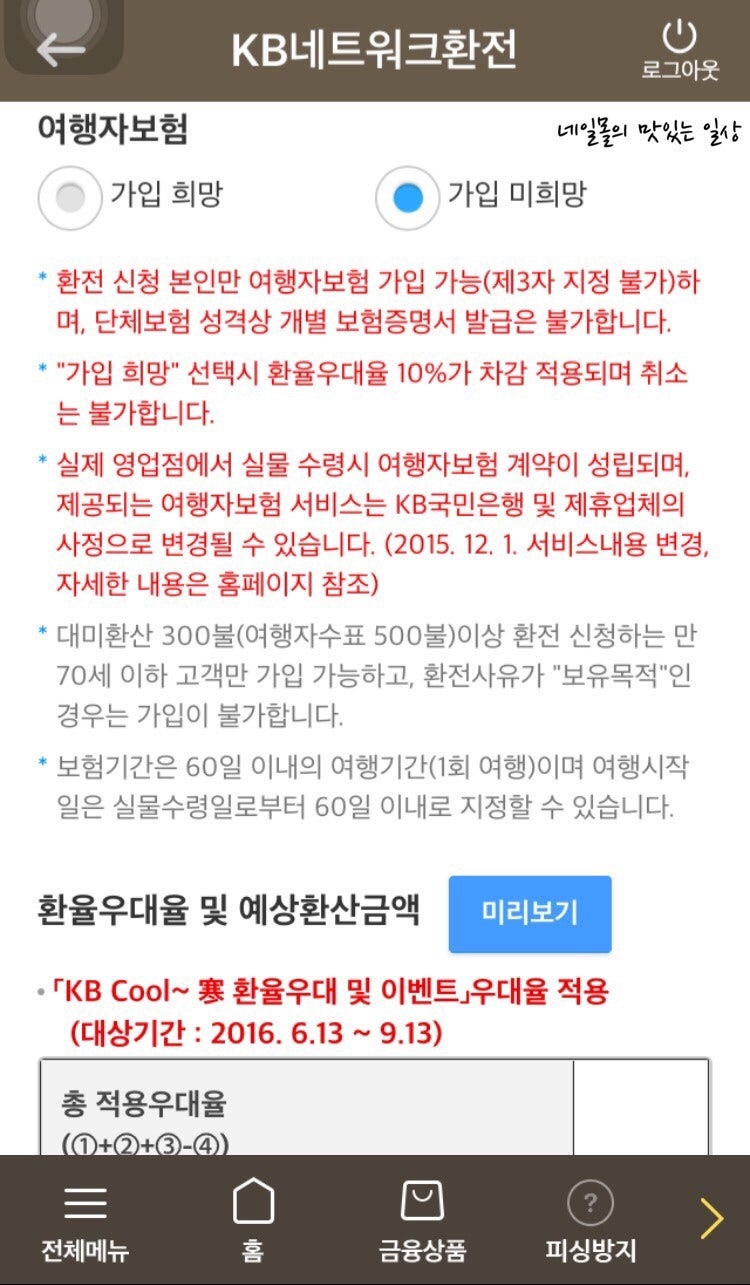Open 전체메뉴 in the bottom bar
Image resolution: width=750 pixels, height=1285 pixels.
pyautogui.click(x=85, y=1222)
